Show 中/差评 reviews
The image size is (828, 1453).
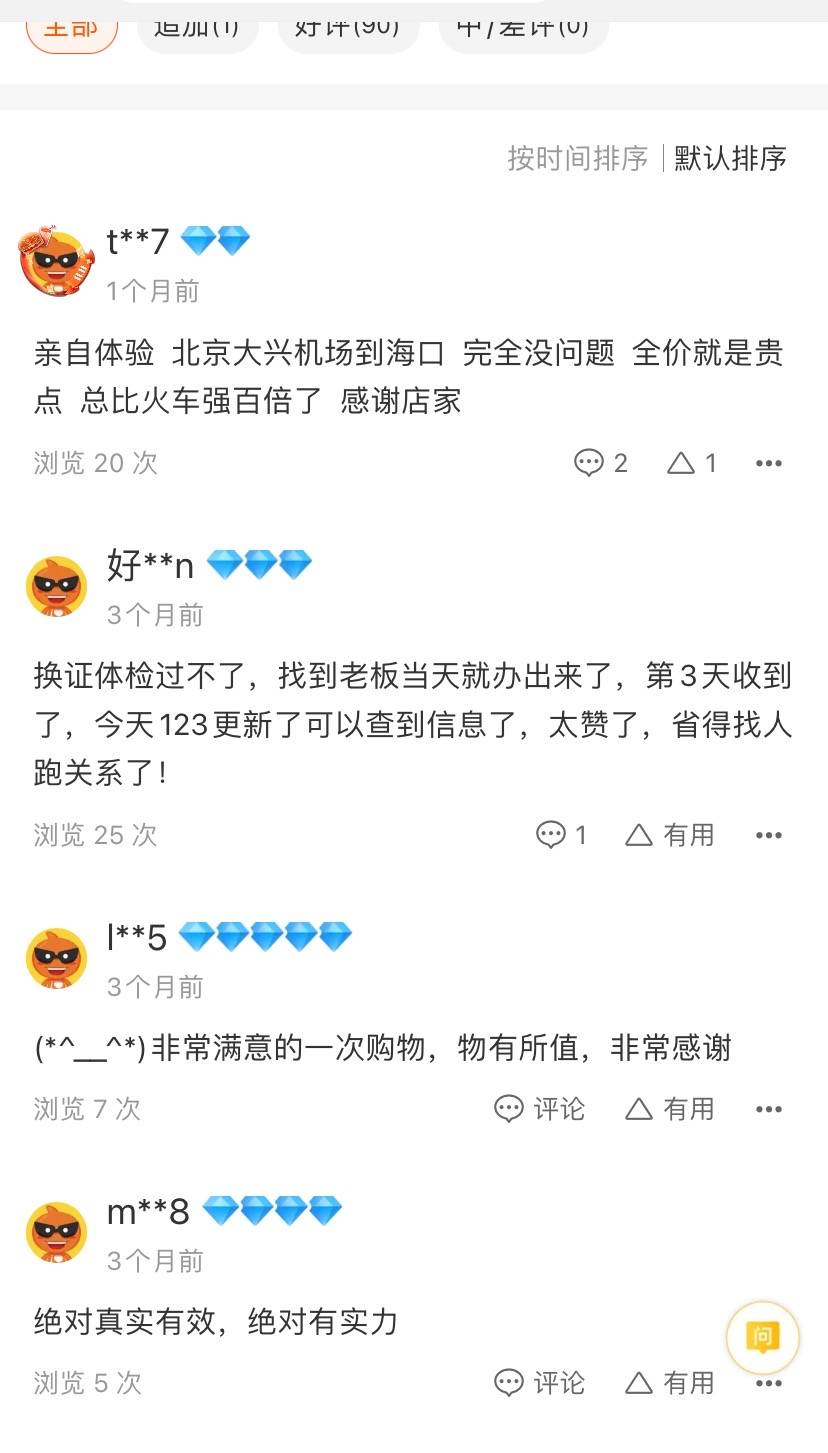click(522, 25)
